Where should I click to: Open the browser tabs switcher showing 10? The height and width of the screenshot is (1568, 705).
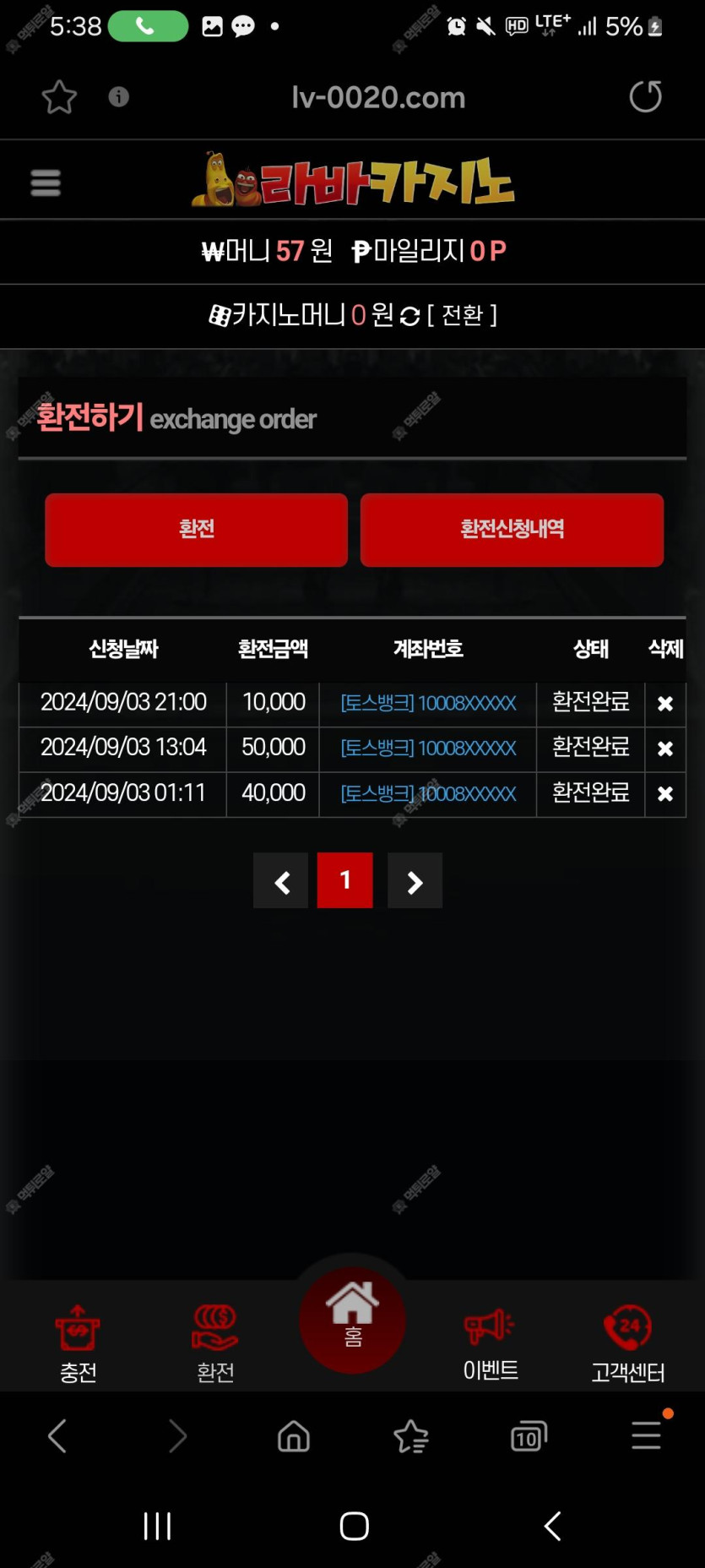[x=529, y=1436]
